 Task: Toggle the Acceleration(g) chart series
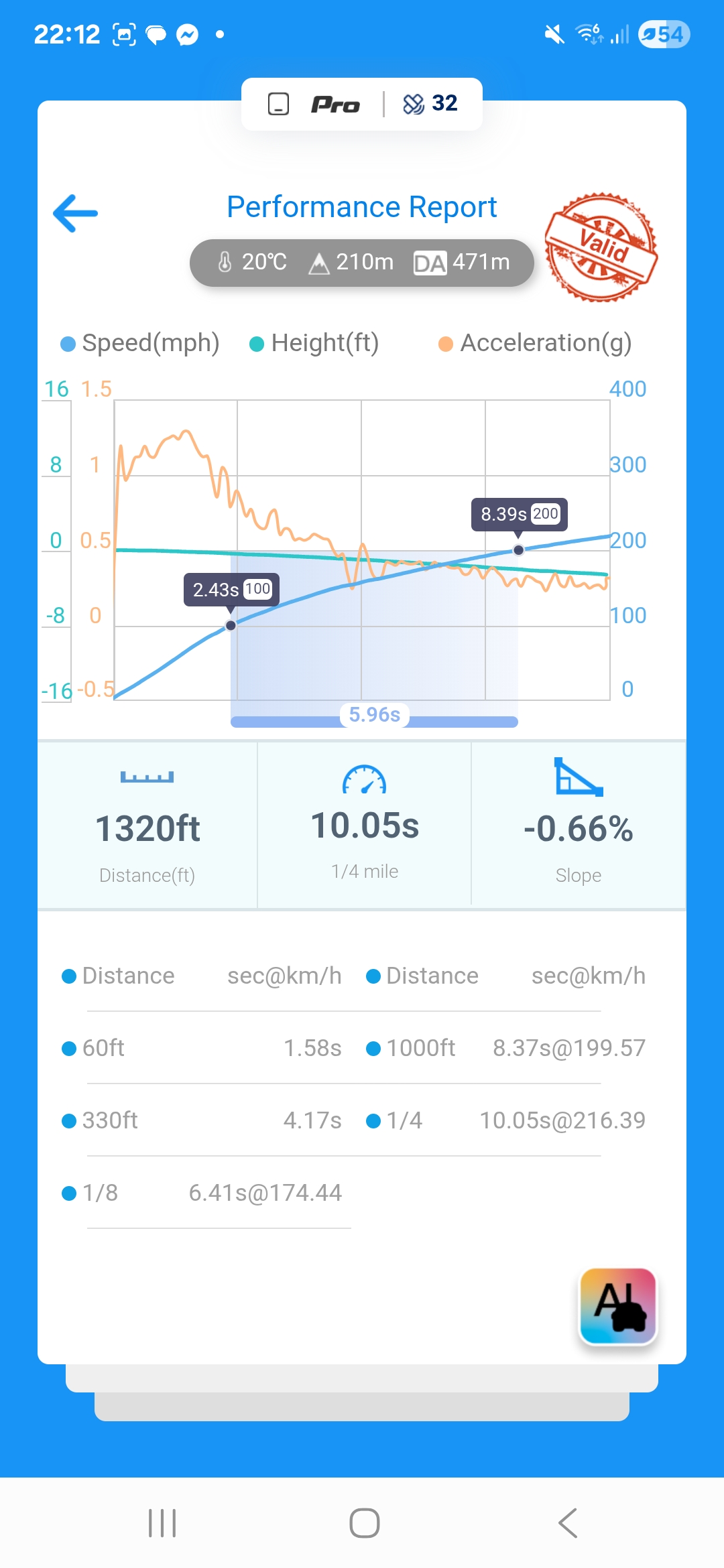535,343
